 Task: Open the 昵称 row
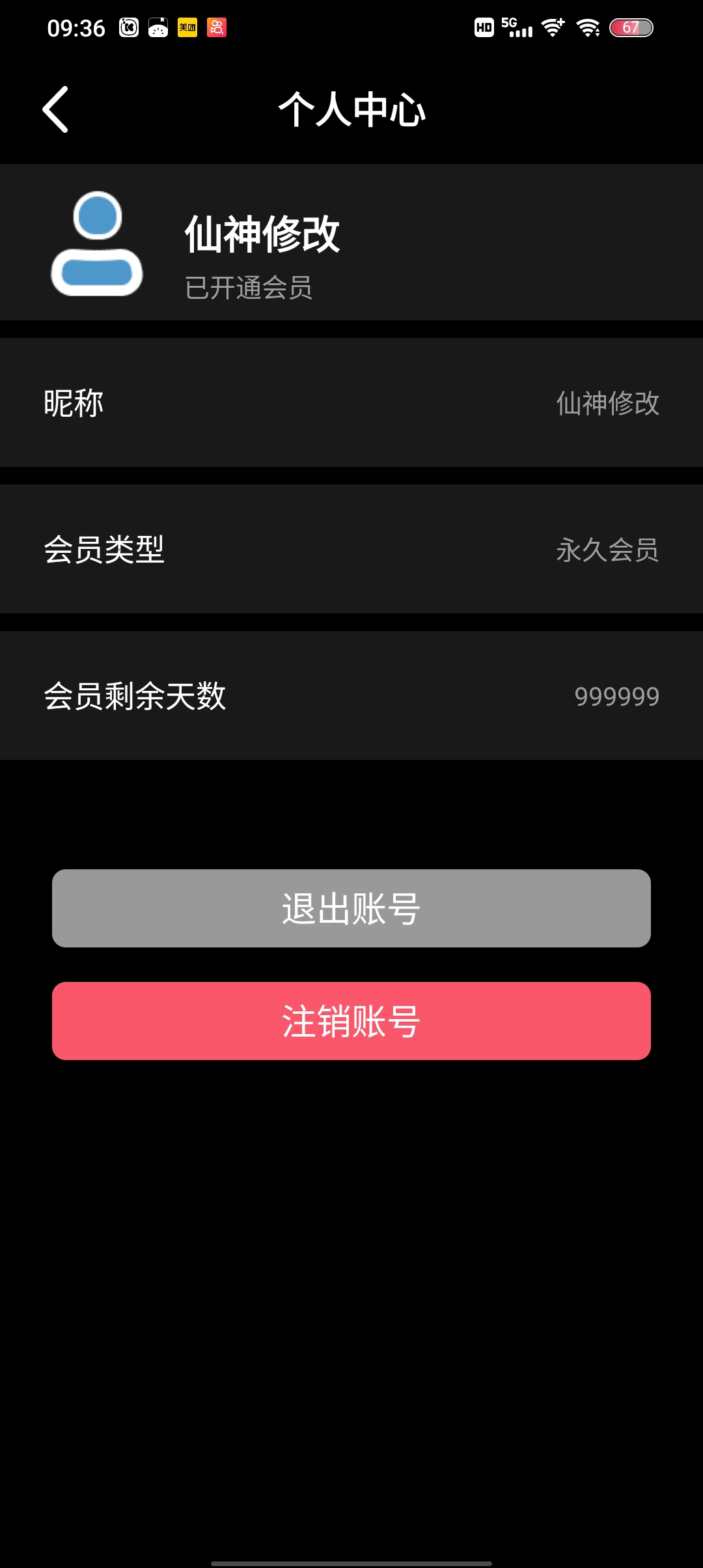(351, 402)
